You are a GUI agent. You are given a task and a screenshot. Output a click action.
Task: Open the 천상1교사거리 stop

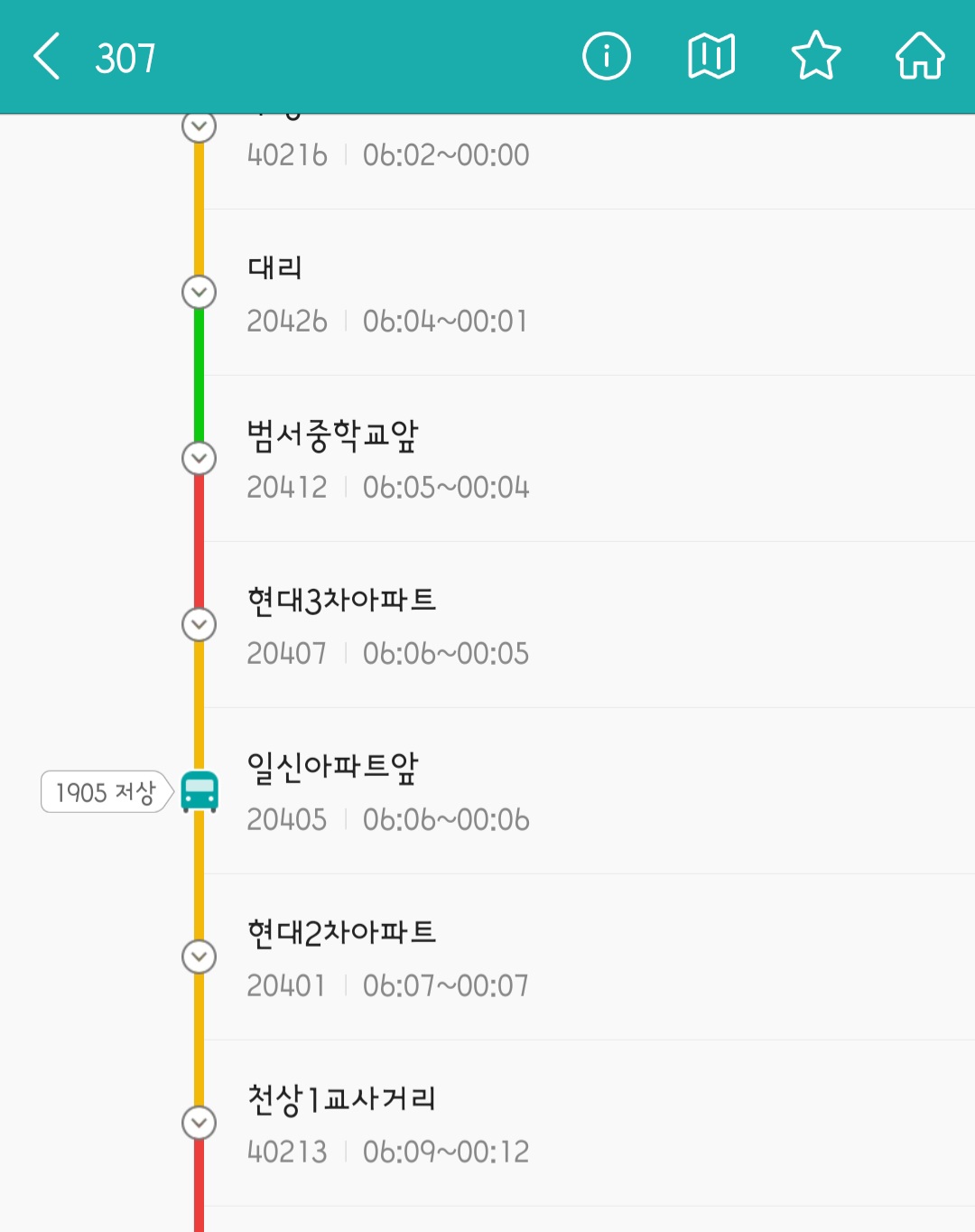pos(587,1124)
